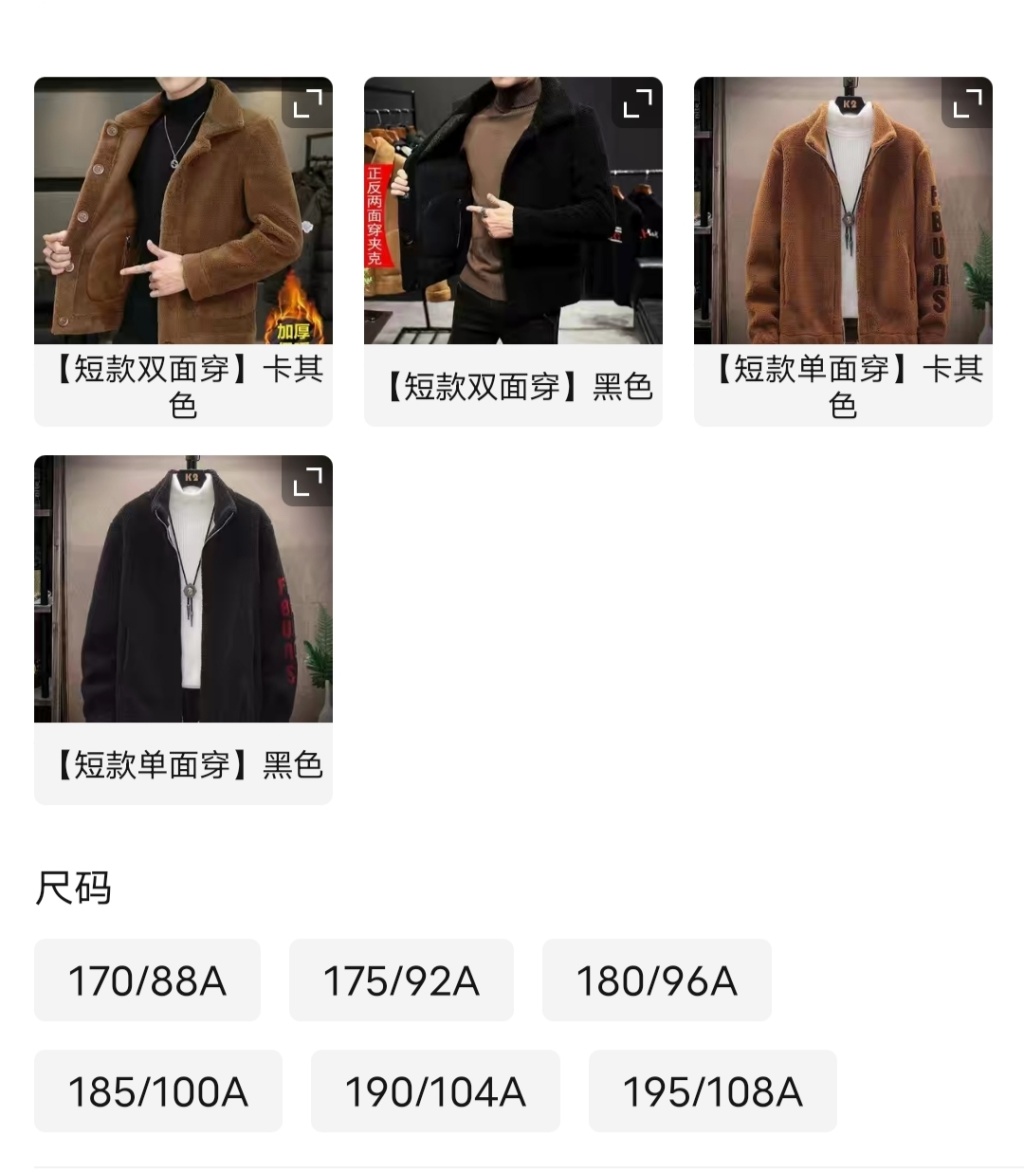
Task: Expand the 【短款双面穿】黑色 photo fullscreen
Action: coord(638,103)
